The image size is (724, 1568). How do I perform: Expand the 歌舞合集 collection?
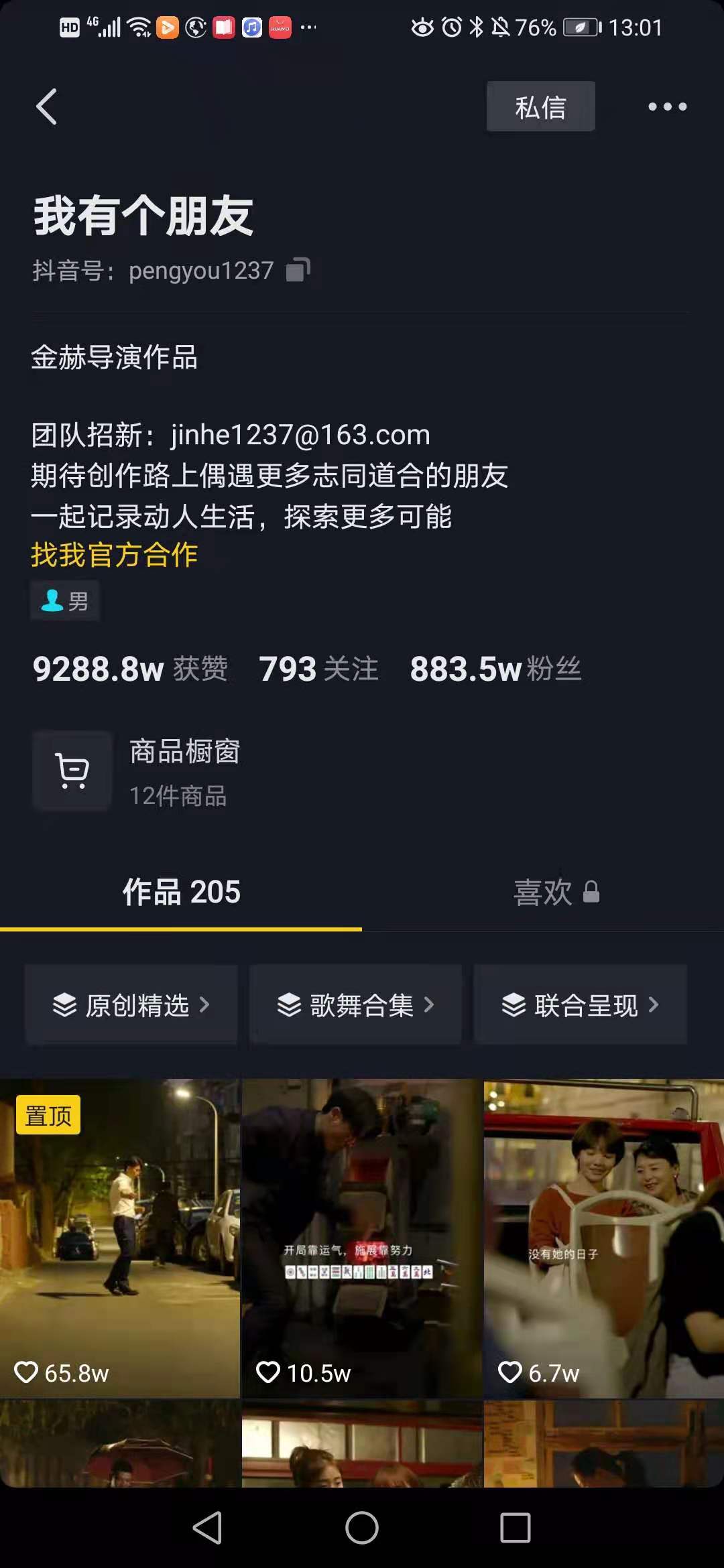(x=355, y=1005)
